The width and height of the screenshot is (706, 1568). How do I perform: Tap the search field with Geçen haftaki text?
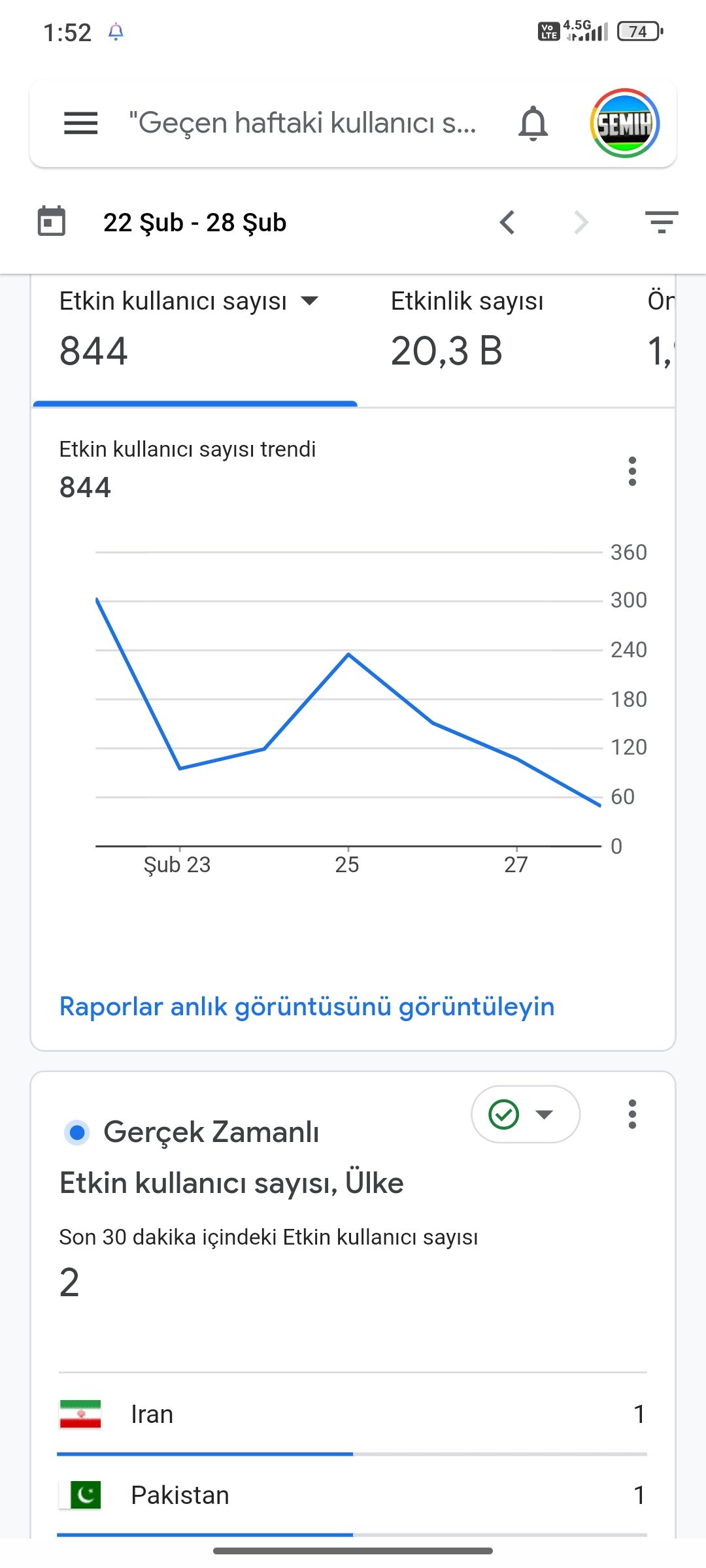tap(302, 123)
